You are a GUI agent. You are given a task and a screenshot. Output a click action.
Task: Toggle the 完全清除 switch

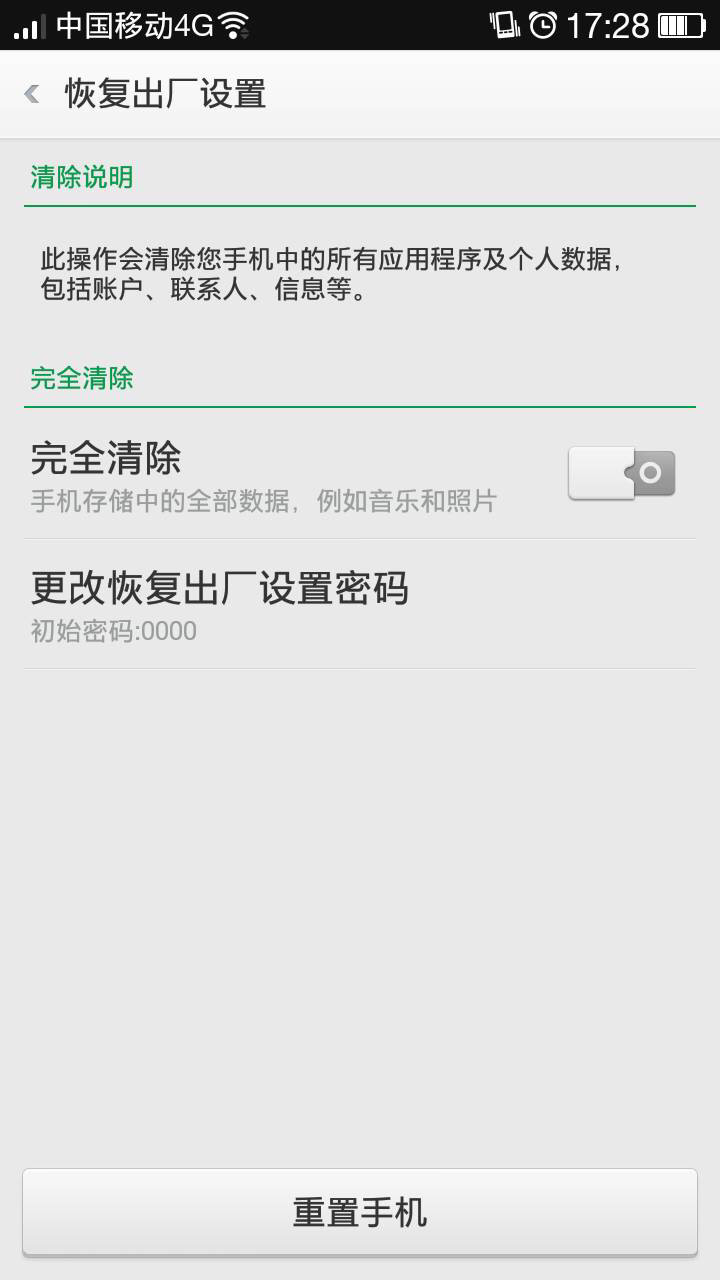click(621, 473)
